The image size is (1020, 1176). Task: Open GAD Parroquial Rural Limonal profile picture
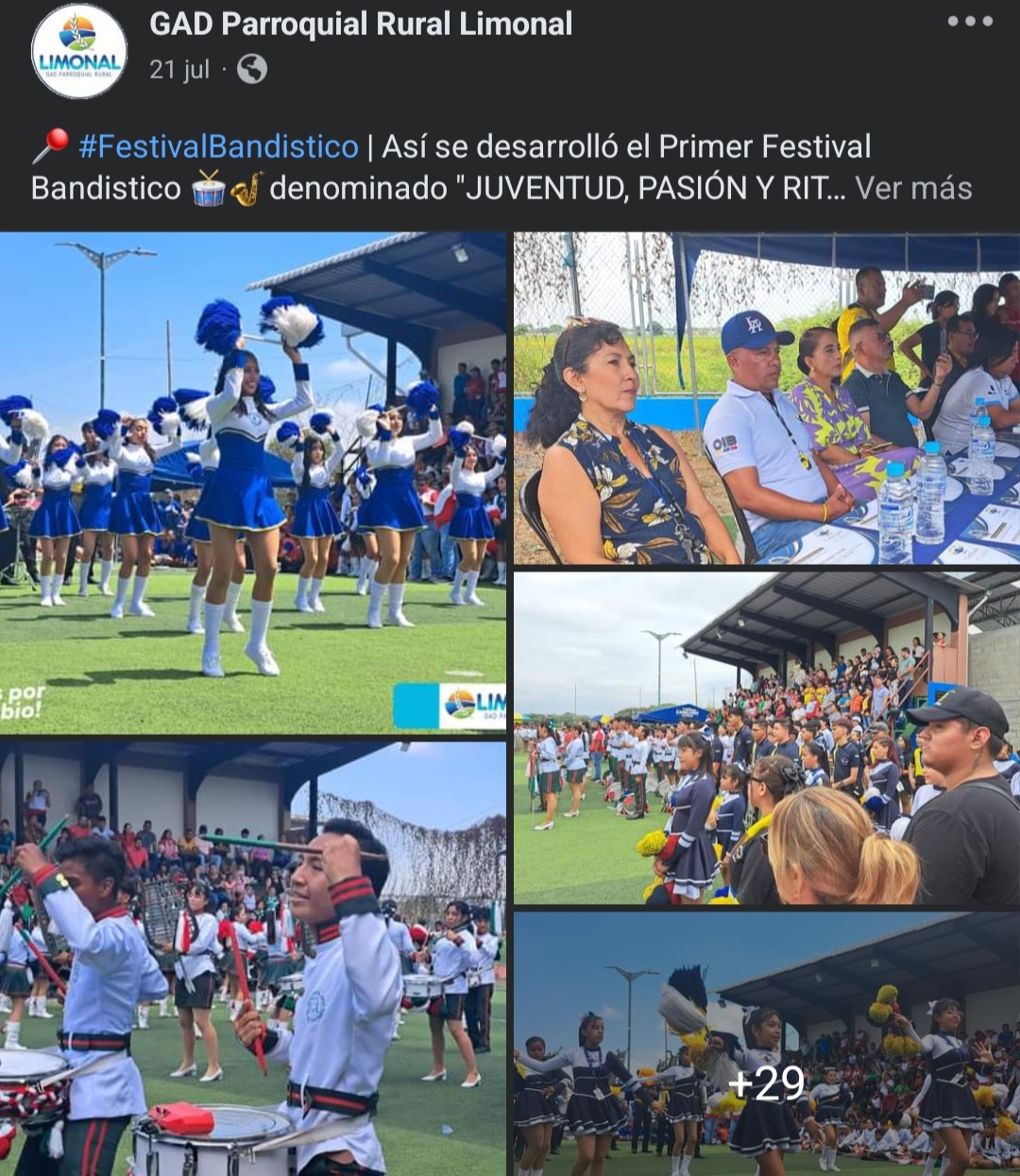[78, 52]
